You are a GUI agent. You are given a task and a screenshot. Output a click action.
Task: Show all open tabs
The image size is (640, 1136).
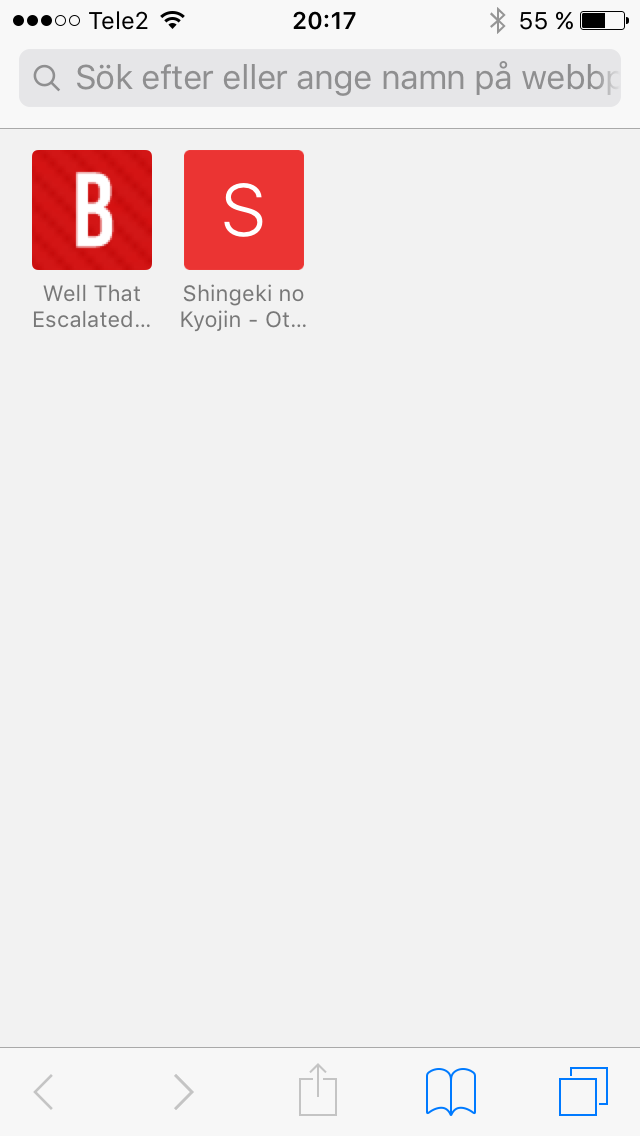pyautogui.click(x=583, y=1091)
